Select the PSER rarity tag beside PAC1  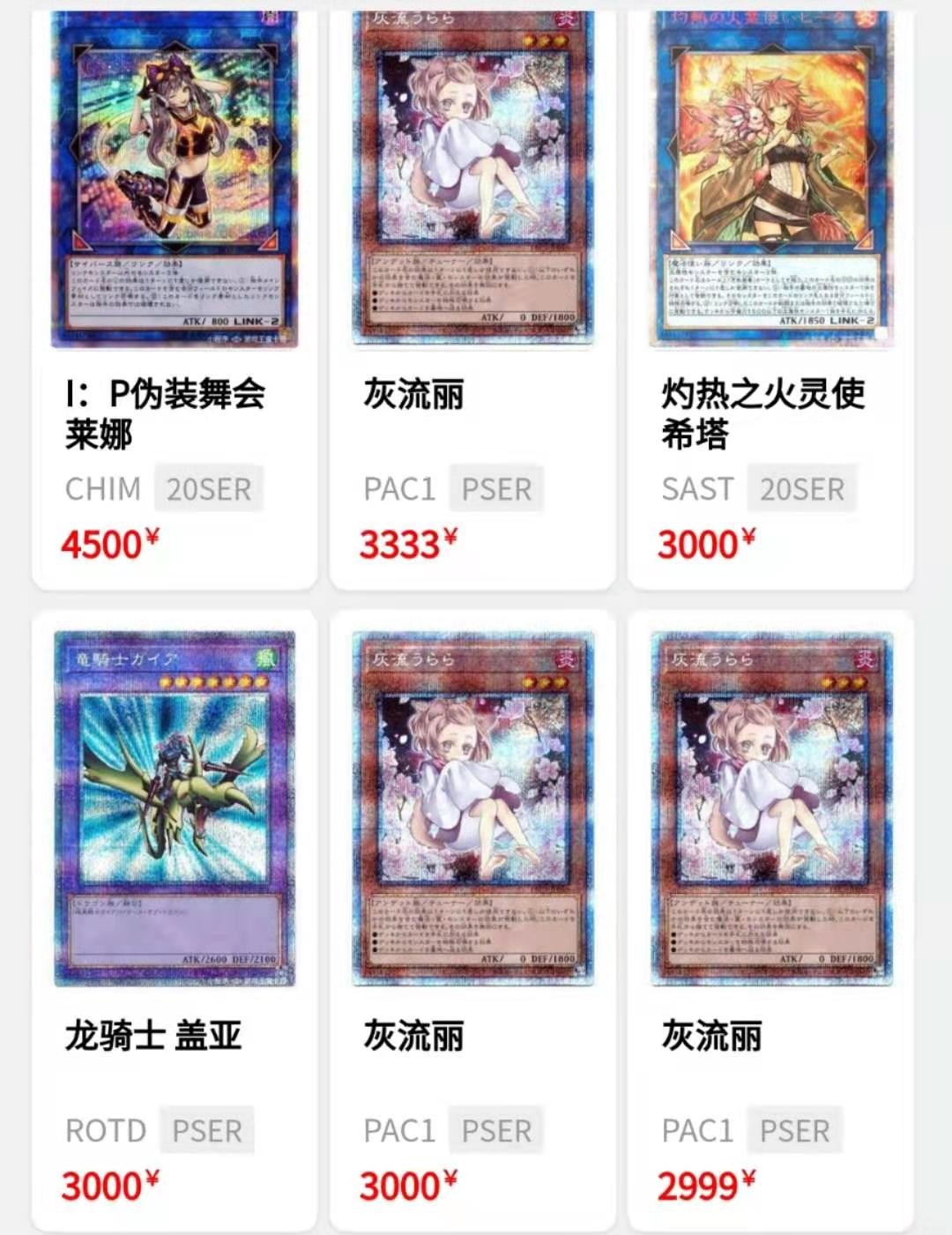pos(495,488)
